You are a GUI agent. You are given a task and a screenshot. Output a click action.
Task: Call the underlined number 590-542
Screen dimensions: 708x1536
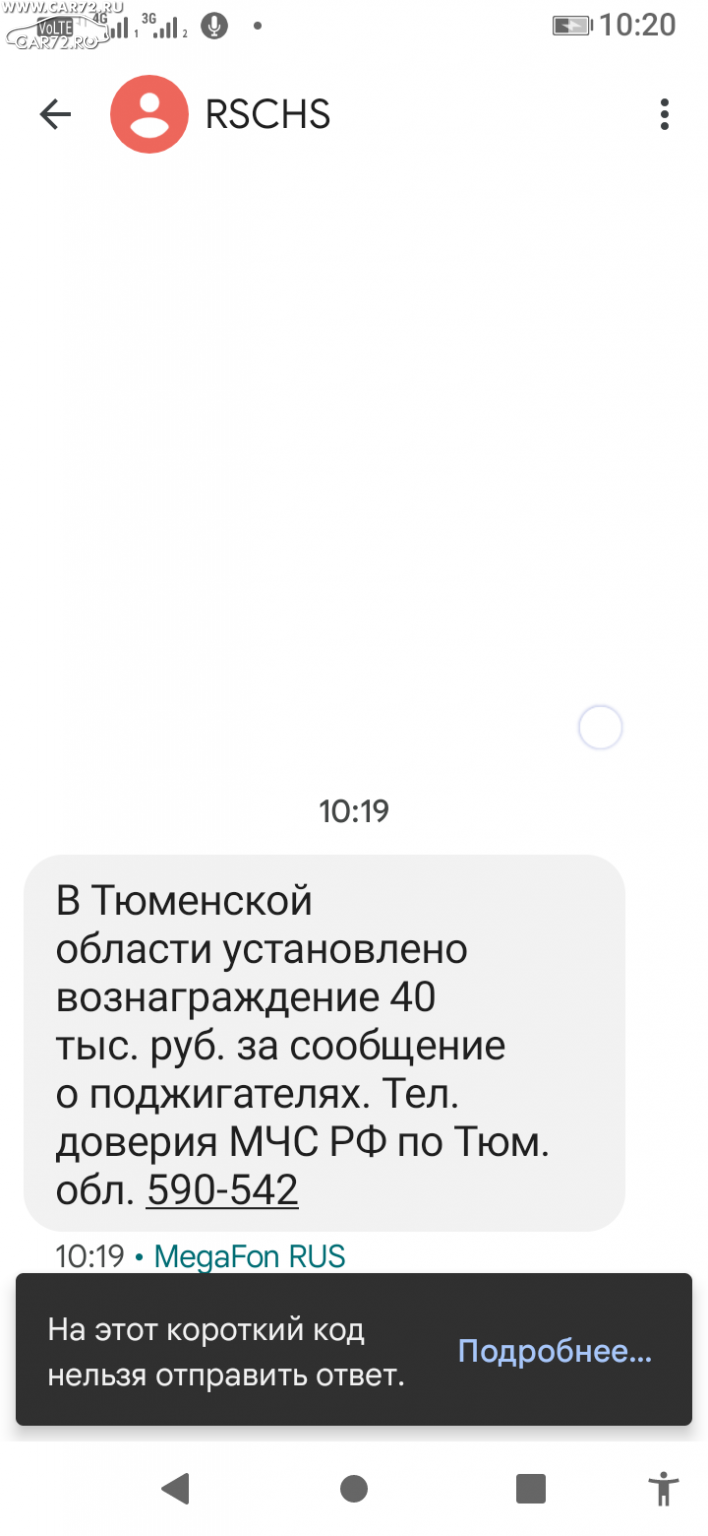222,1190
